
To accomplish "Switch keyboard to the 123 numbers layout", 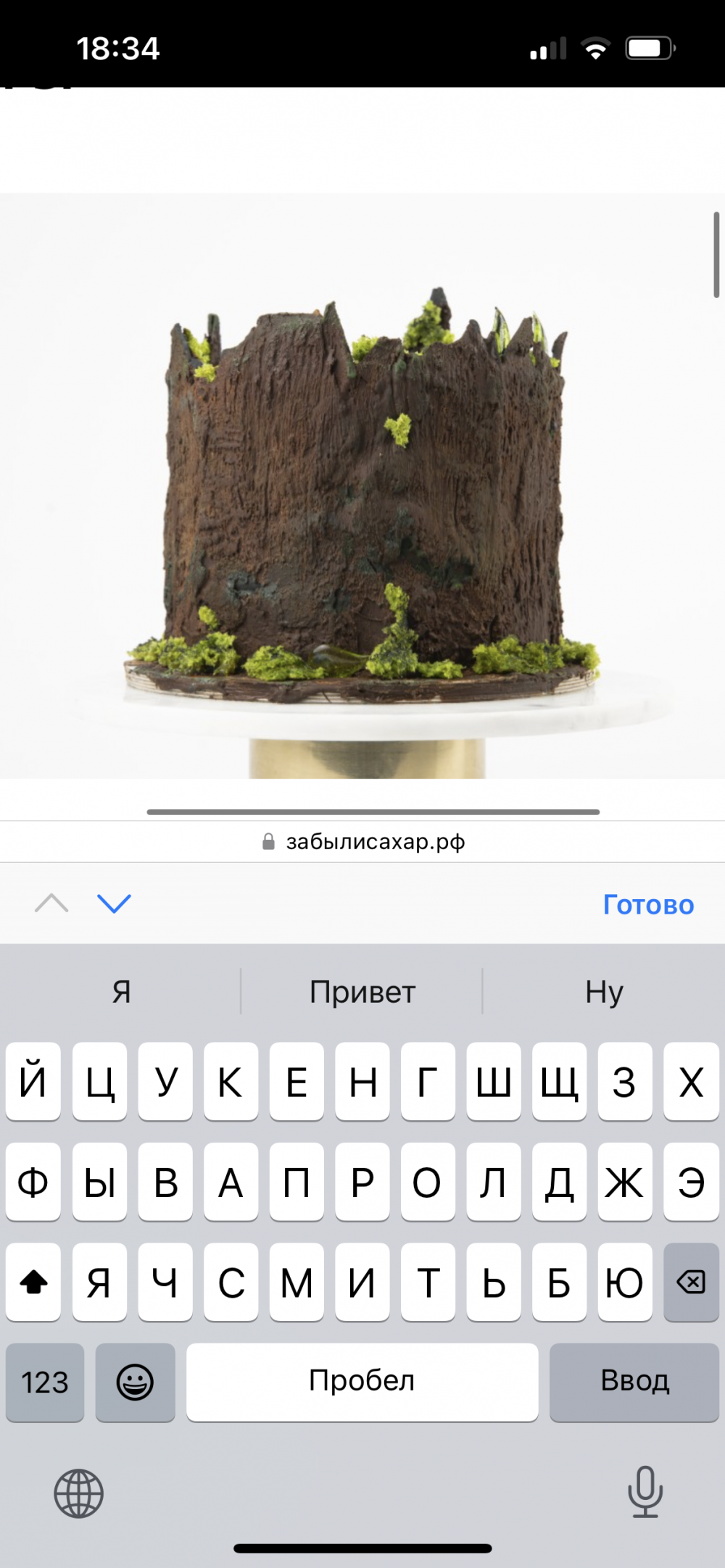I will click(x=45, y=1382).
